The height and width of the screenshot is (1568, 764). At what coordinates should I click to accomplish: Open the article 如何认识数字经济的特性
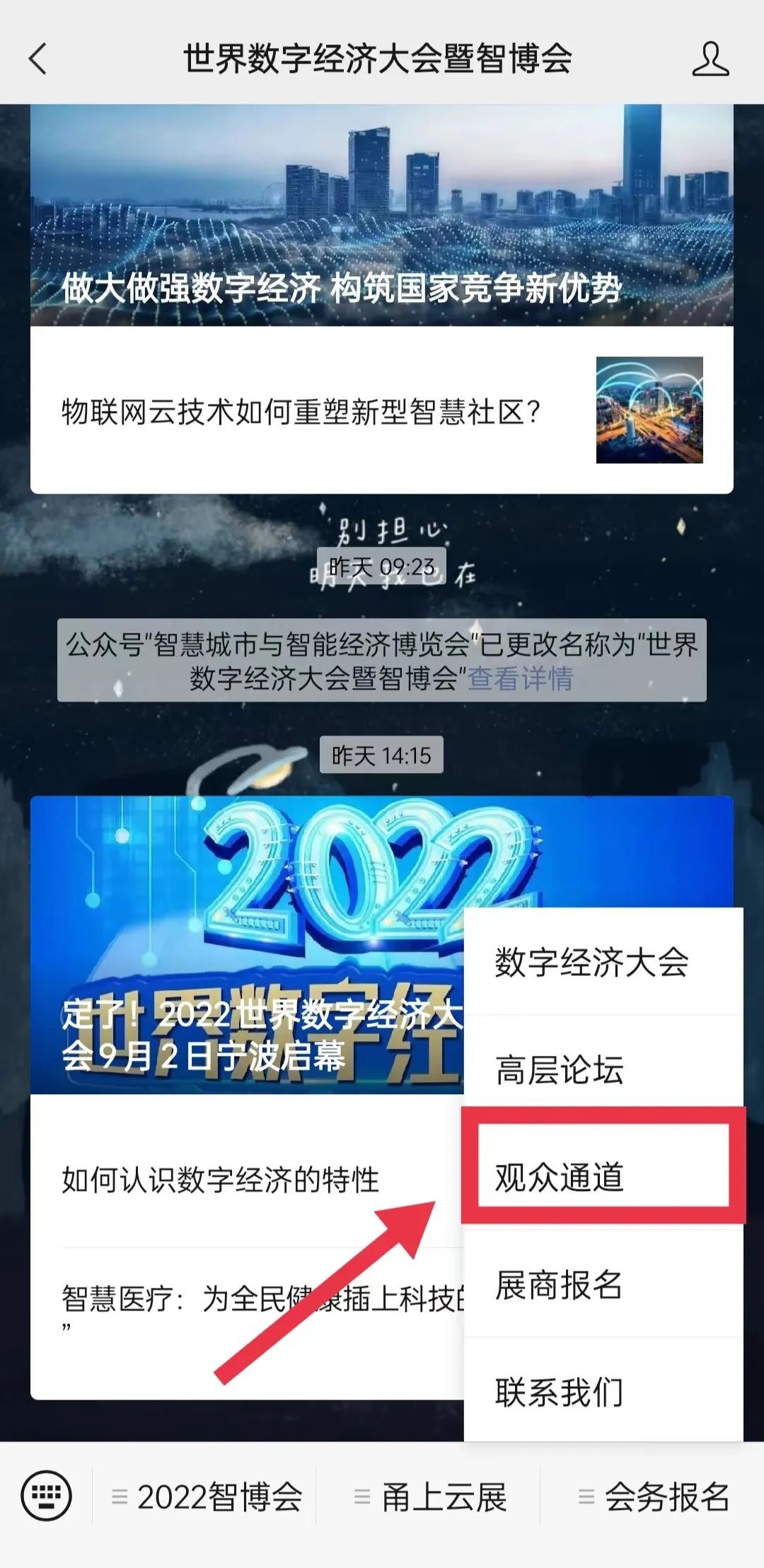221,1179
